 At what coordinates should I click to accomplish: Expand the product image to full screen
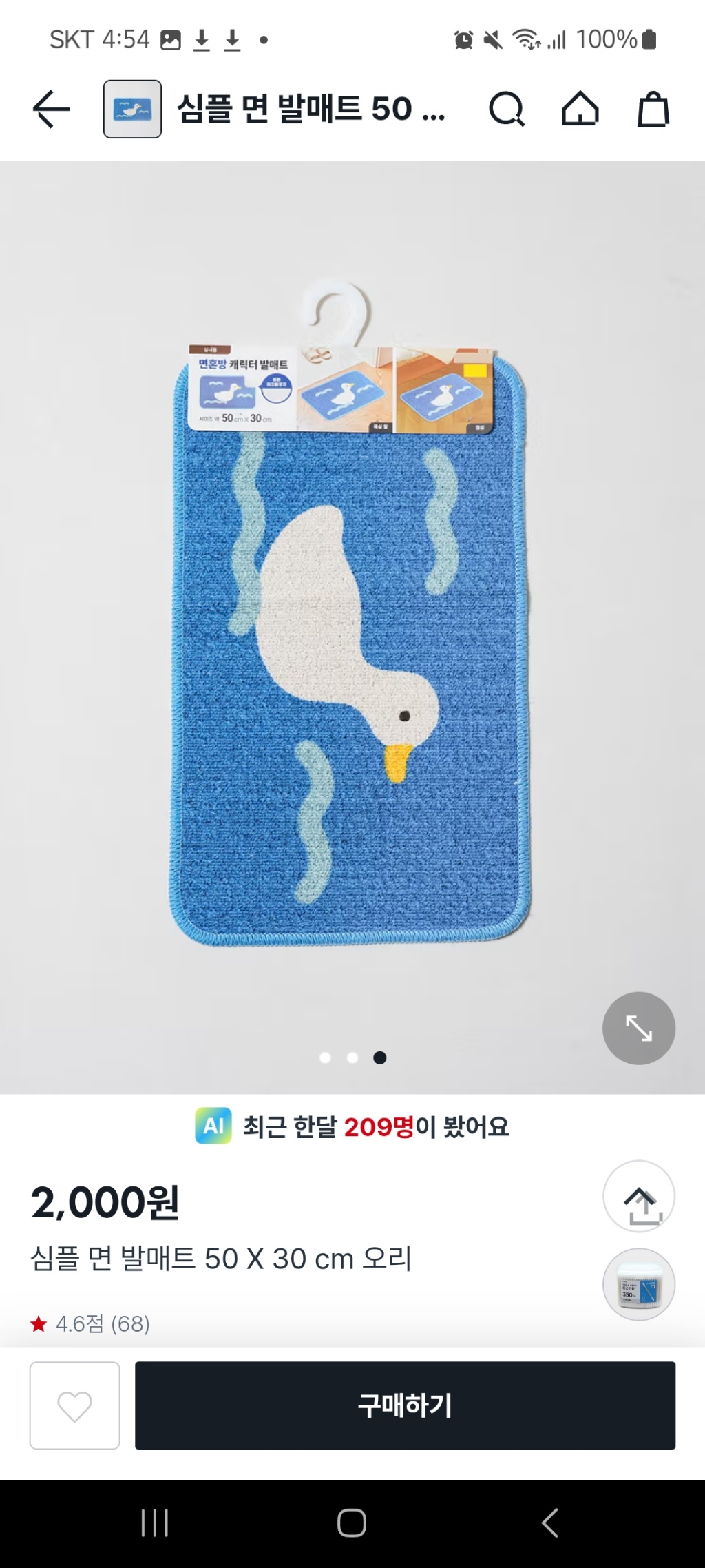[638, 1028]
